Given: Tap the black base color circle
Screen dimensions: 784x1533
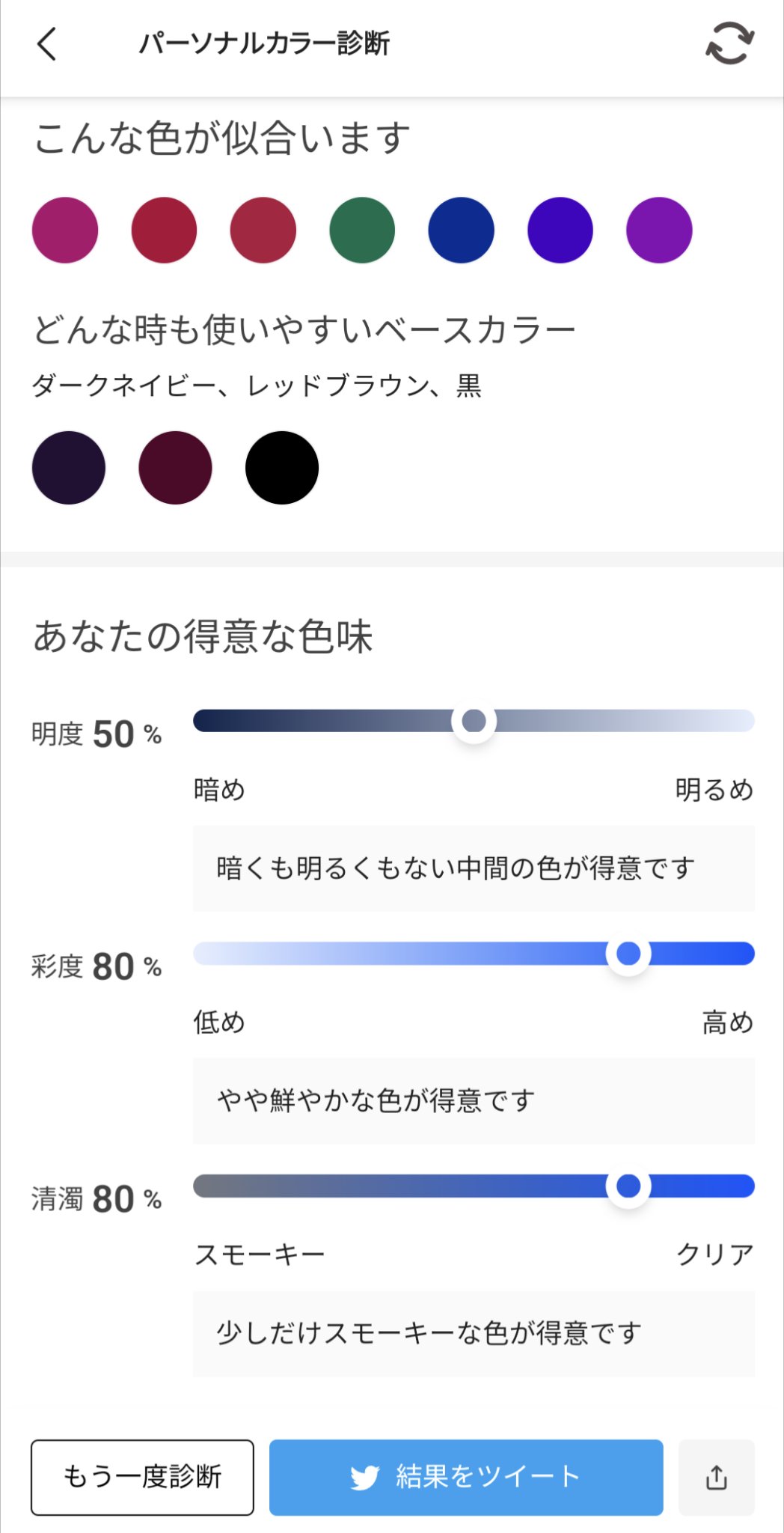Looking at the screenshot, I should click(281, 467).
